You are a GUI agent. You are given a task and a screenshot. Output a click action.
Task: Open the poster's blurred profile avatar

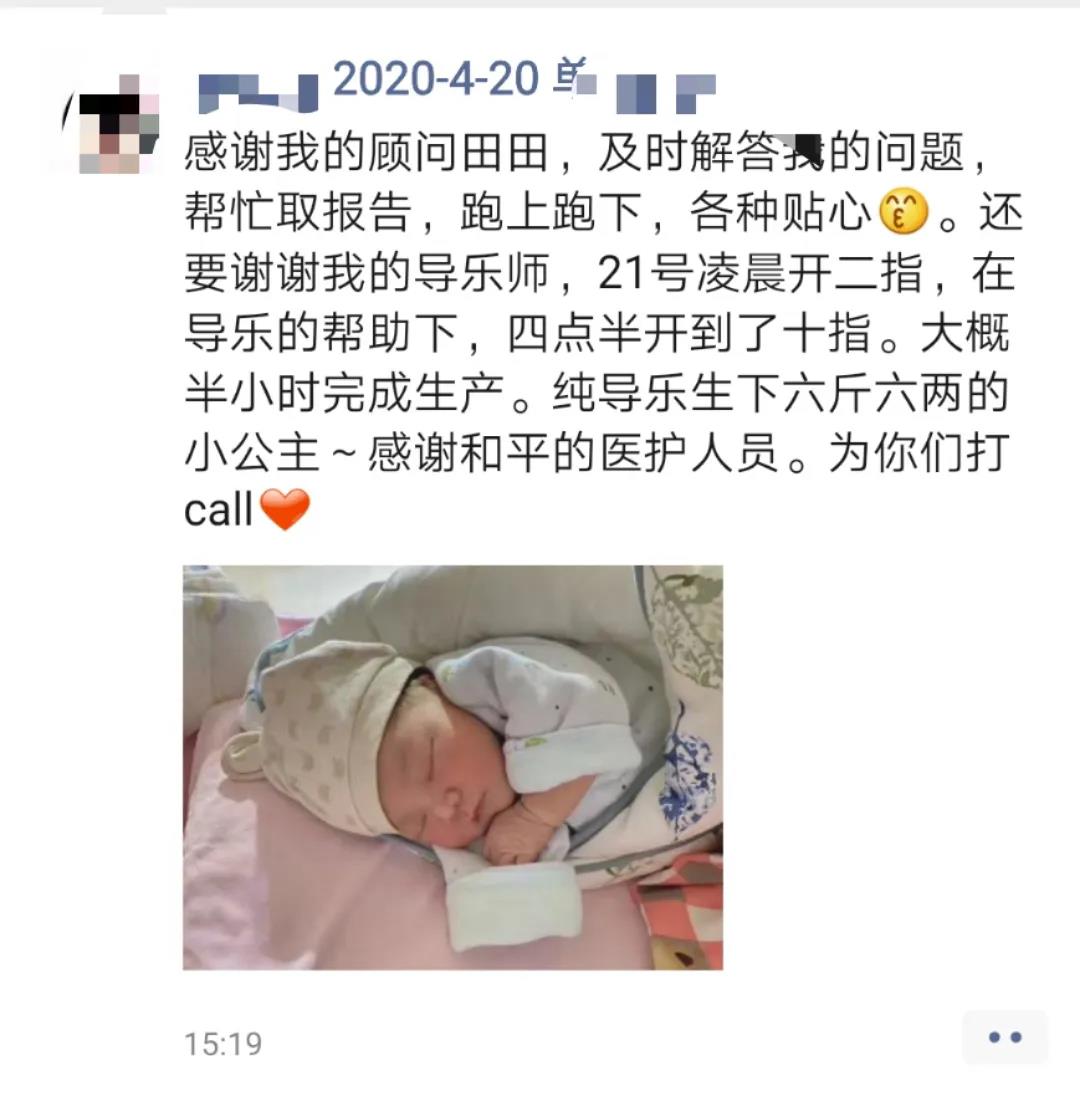[119, 125]
